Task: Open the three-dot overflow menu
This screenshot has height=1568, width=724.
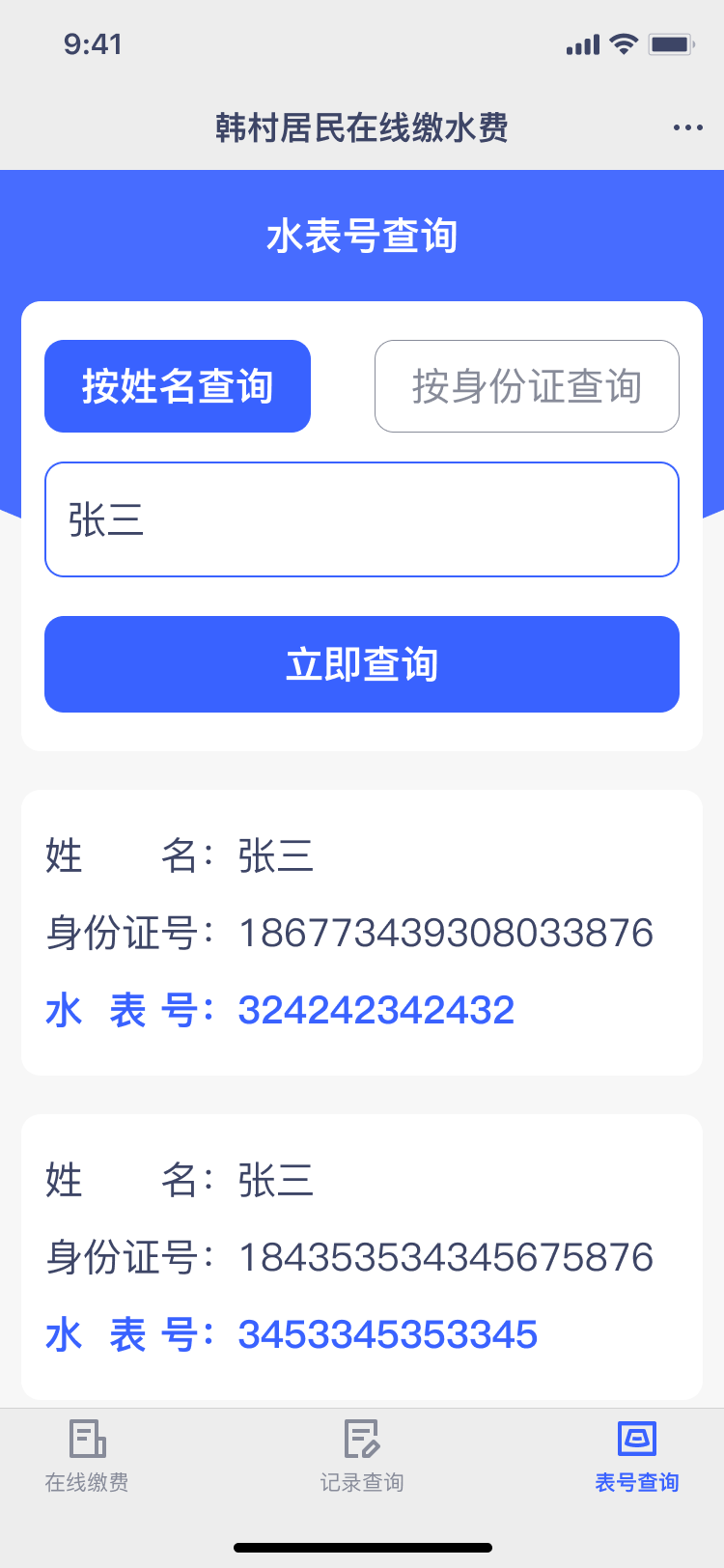Action: 687,127
